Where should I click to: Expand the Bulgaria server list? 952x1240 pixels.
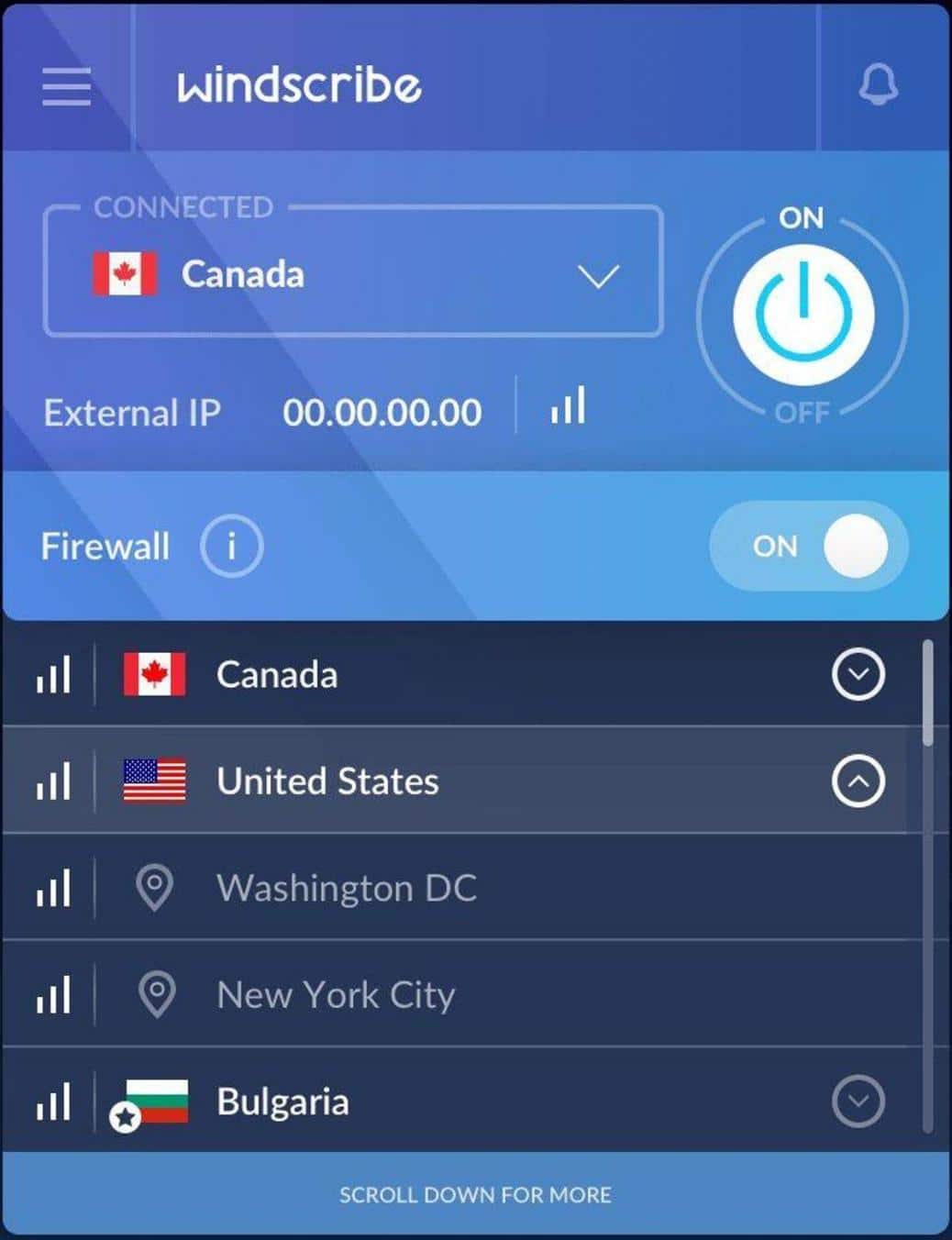[858, 1101]
